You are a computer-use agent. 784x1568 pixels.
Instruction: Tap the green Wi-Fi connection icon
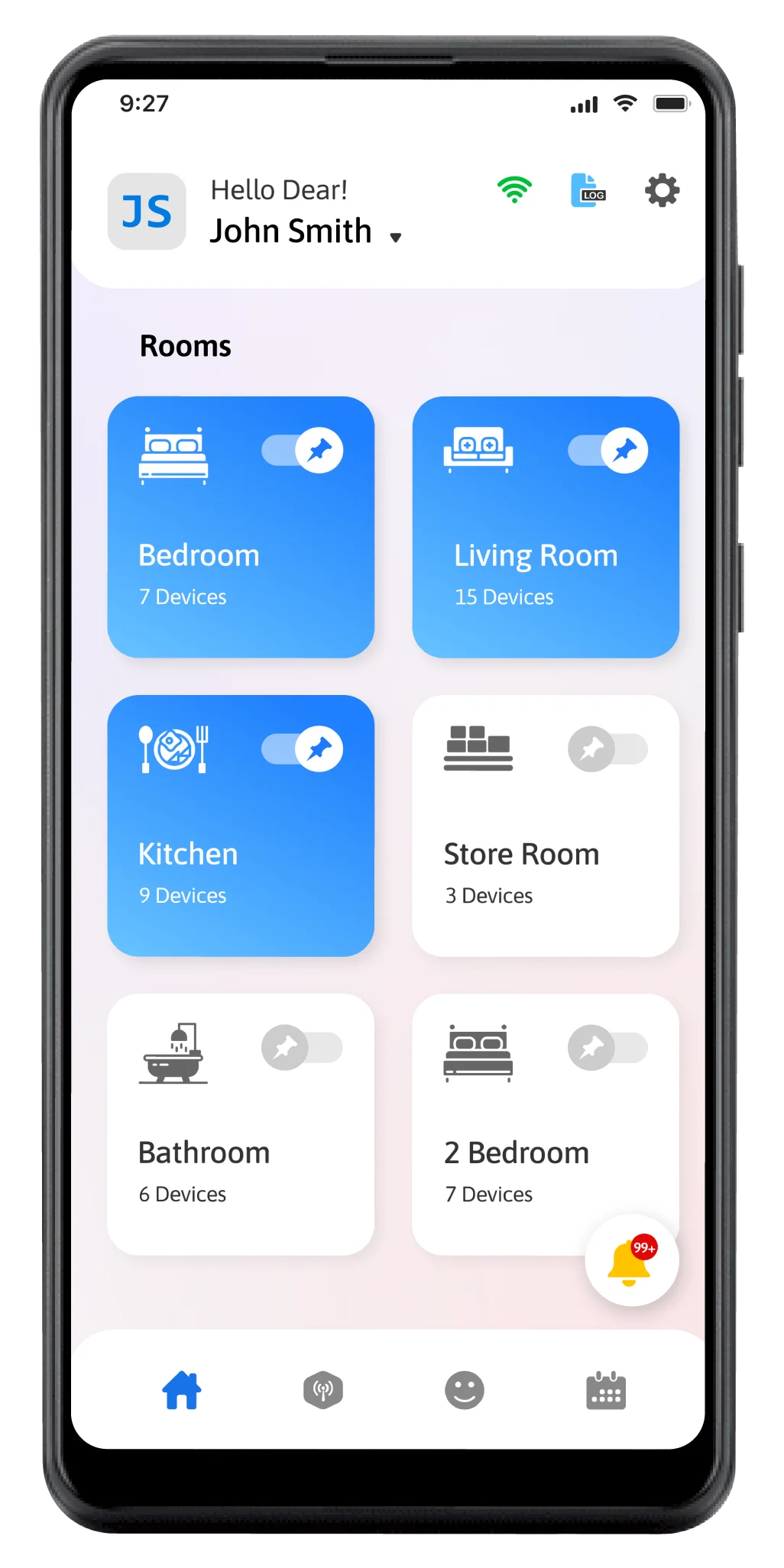514,189
